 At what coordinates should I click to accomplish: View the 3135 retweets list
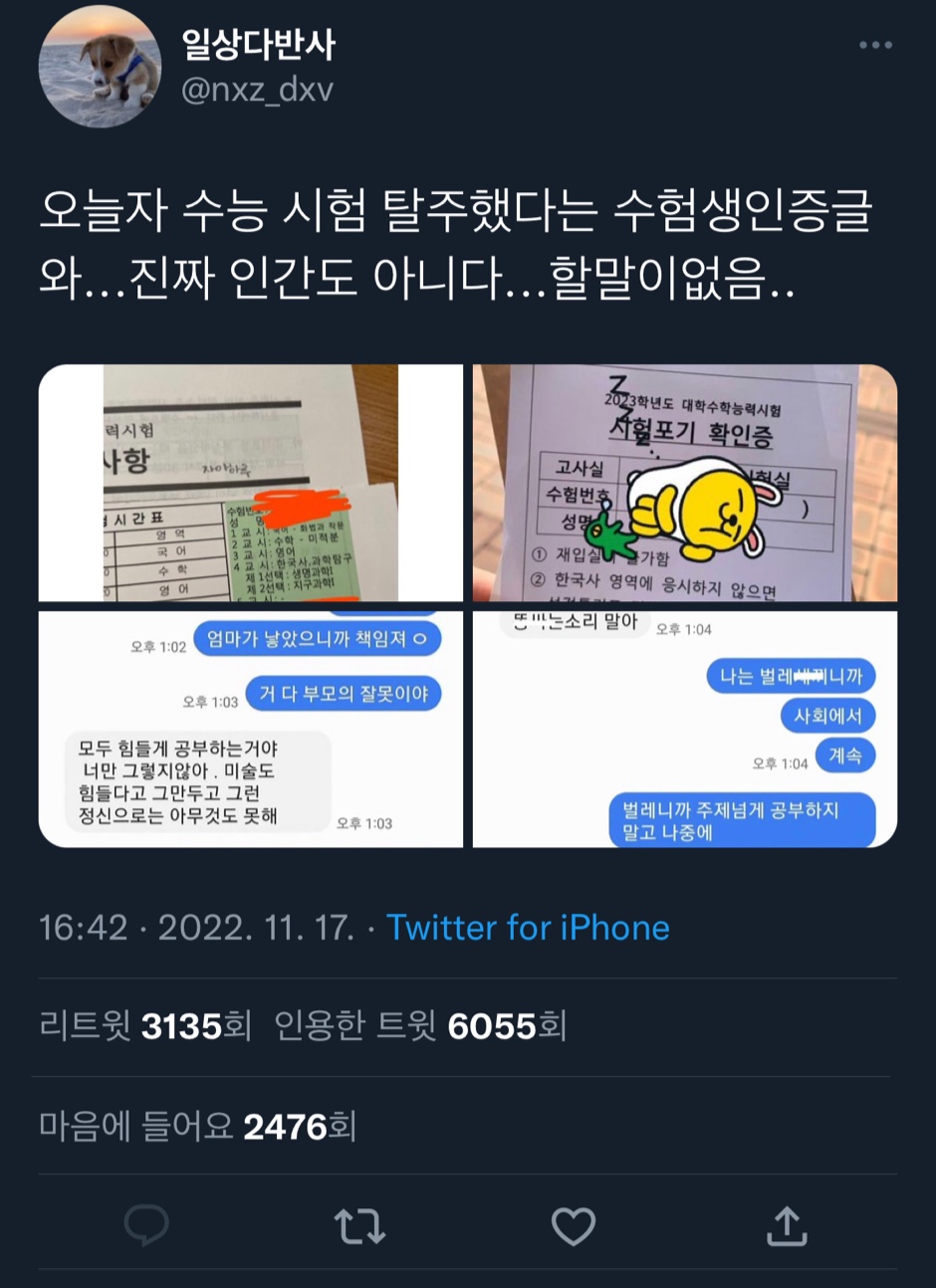[145, 1025]
